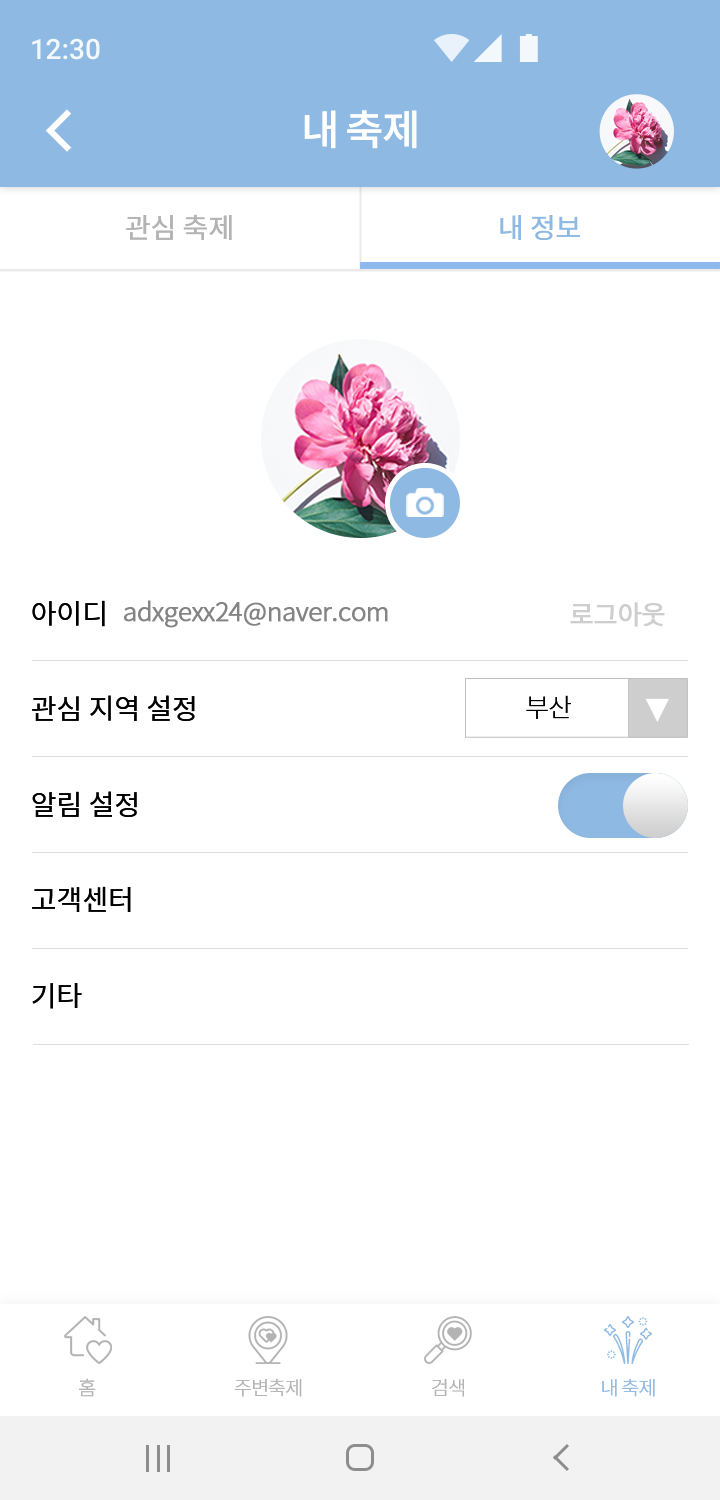Expand the 관심 지역 설정 dropdown showing 부산
The width and height of the screenshot is (720, 1500).
click(x=576, y=708)
